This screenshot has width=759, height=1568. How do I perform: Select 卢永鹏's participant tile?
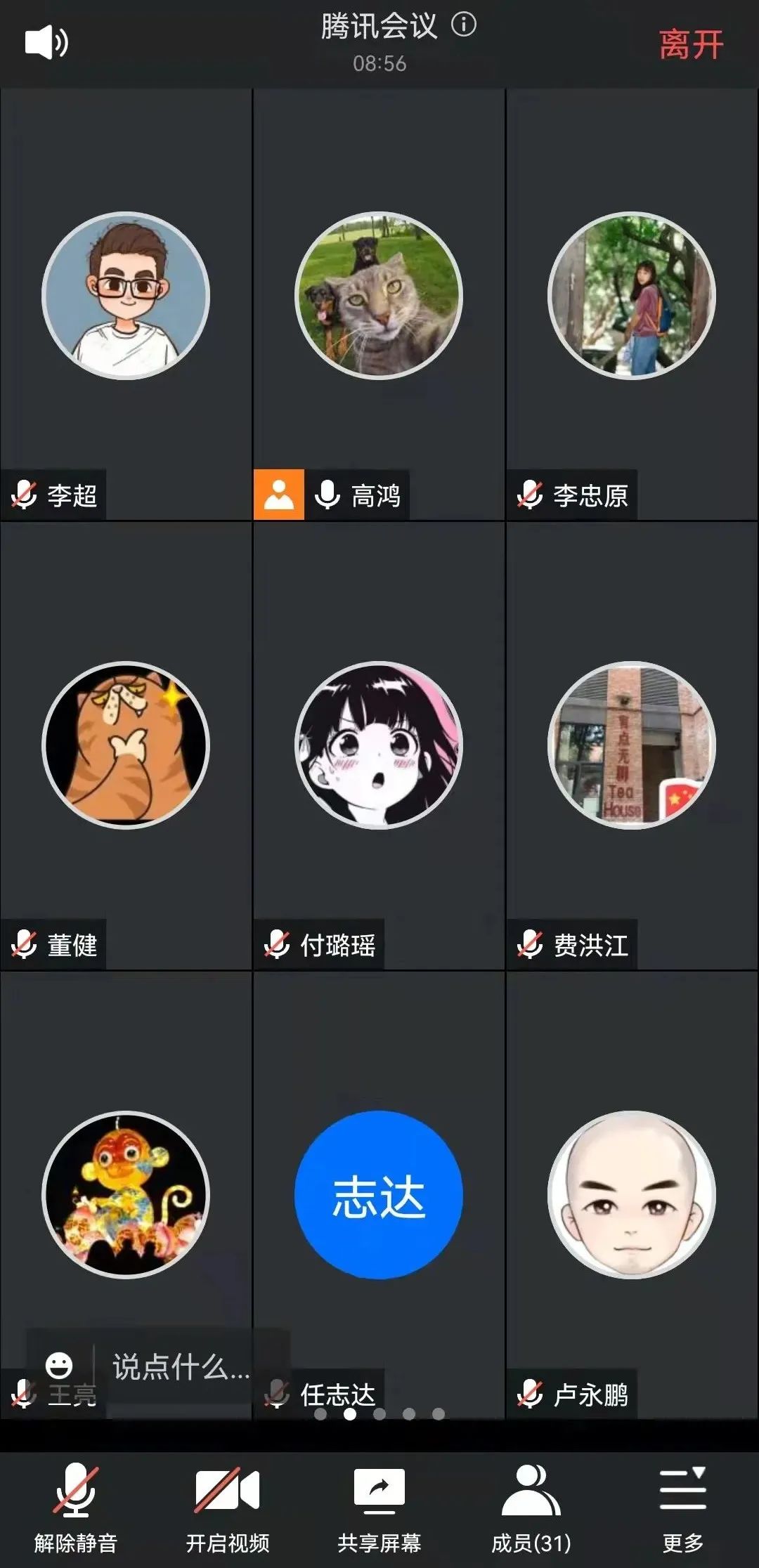(632, 1194)
